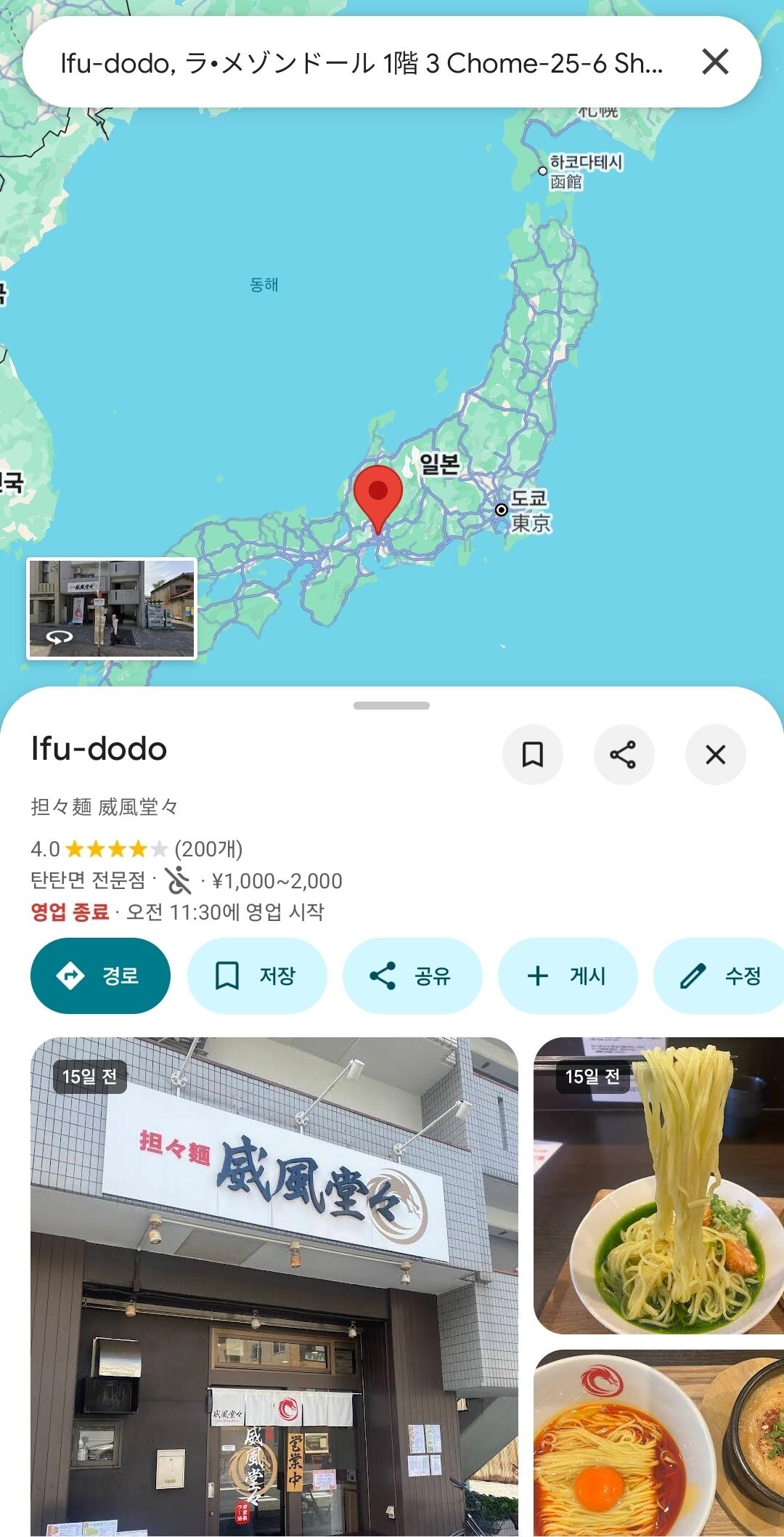Clear the search query with X
The image size is (784, 1537).
click(715, 62)
